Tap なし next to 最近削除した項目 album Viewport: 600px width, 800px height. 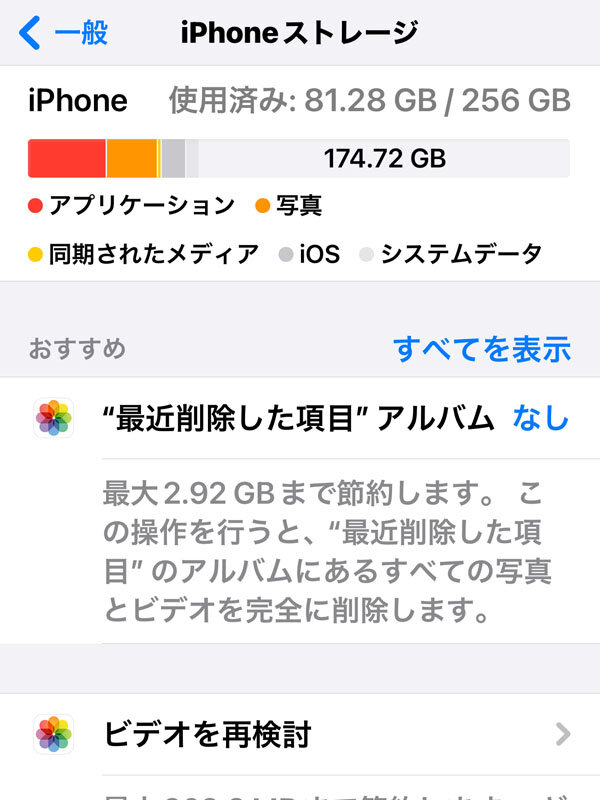[540, 418]
